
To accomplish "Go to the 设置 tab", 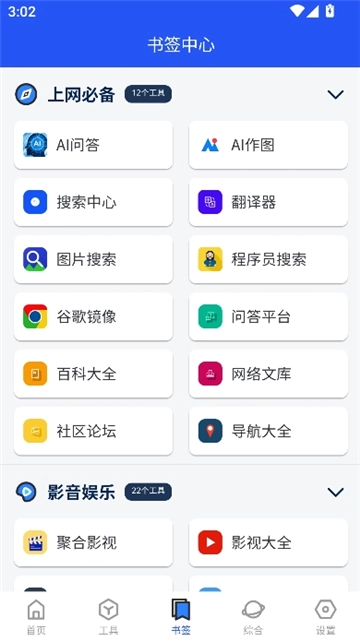I will [x=325, y=616].
